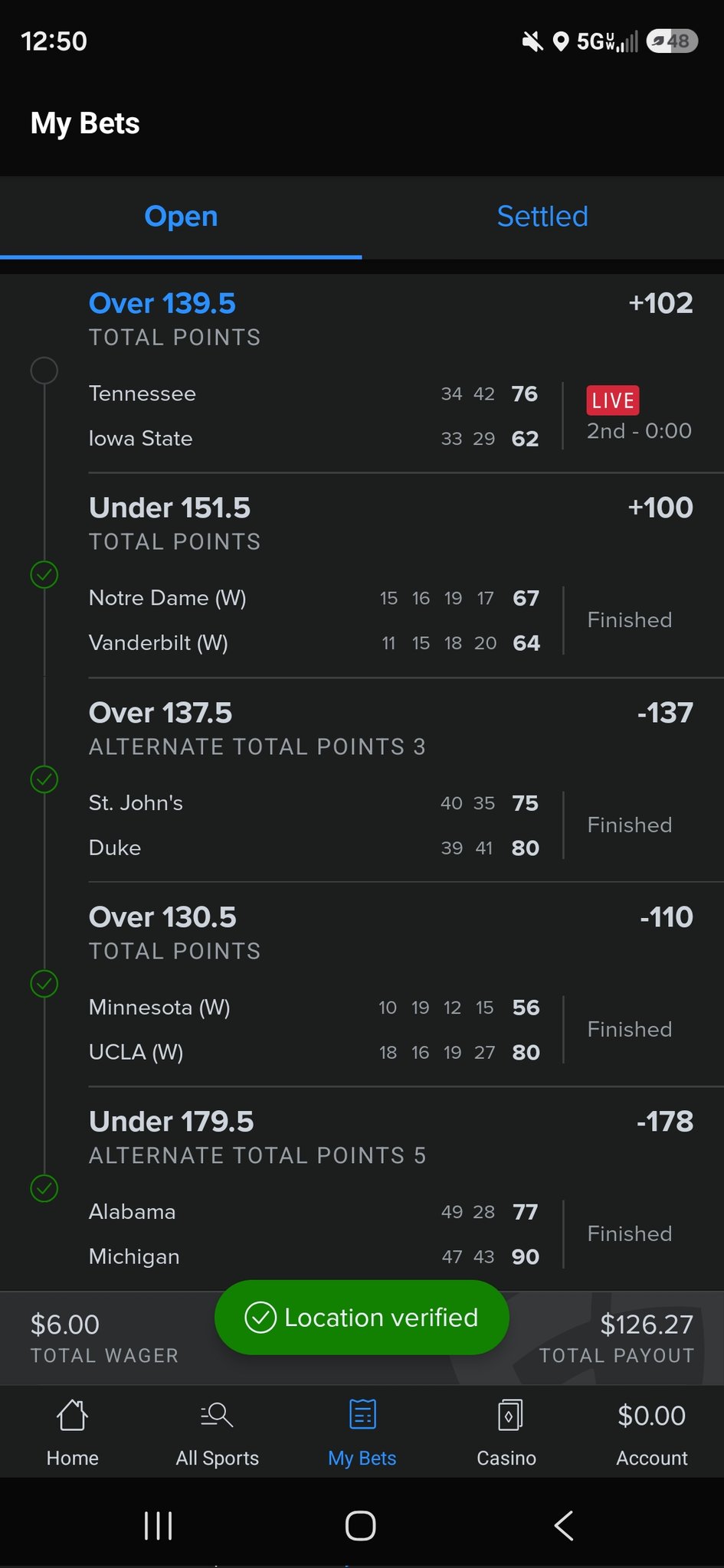Open the Over 139.5 total points market

tap(162, 304)
